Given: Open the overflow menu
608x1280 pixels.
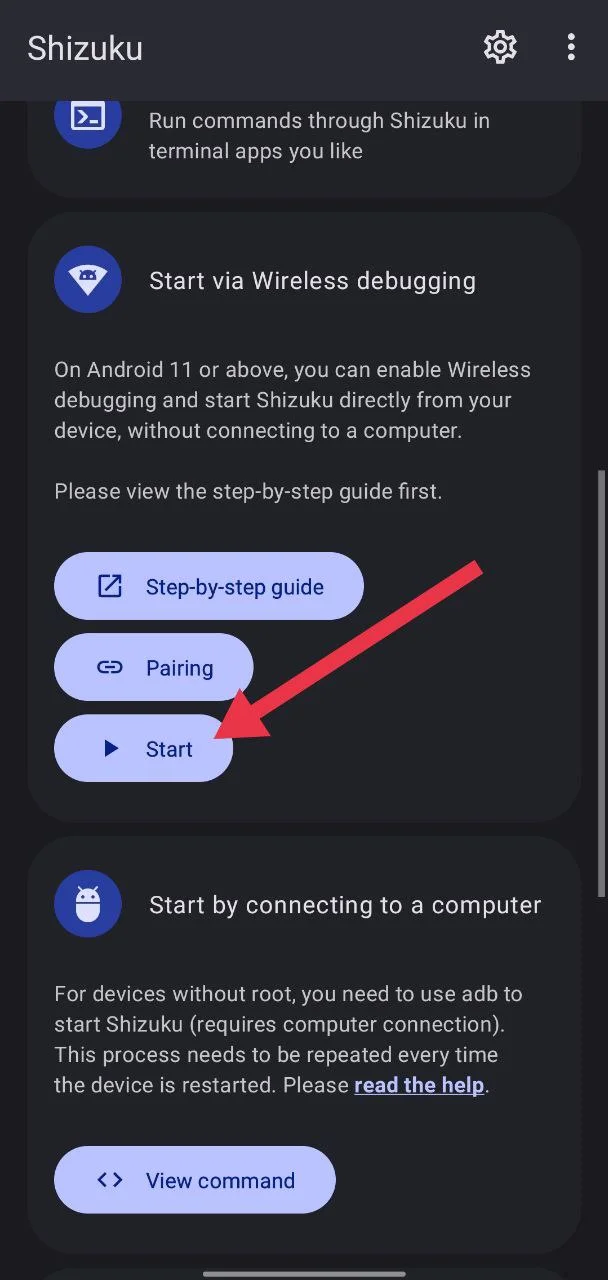Looking at the screenshot, I should 571,47.
